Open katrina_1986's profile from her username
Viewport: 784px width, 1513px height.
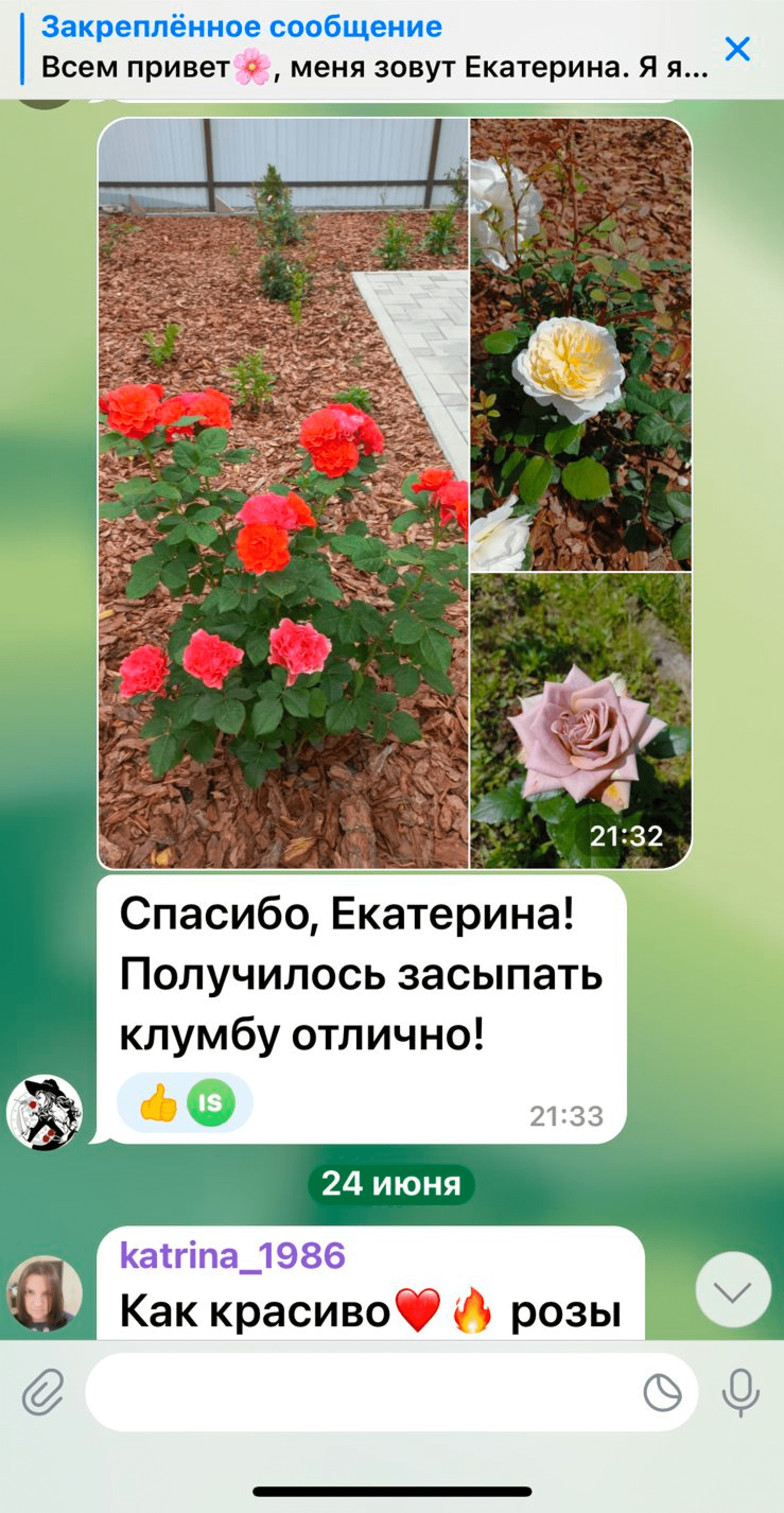point(232,1256)
